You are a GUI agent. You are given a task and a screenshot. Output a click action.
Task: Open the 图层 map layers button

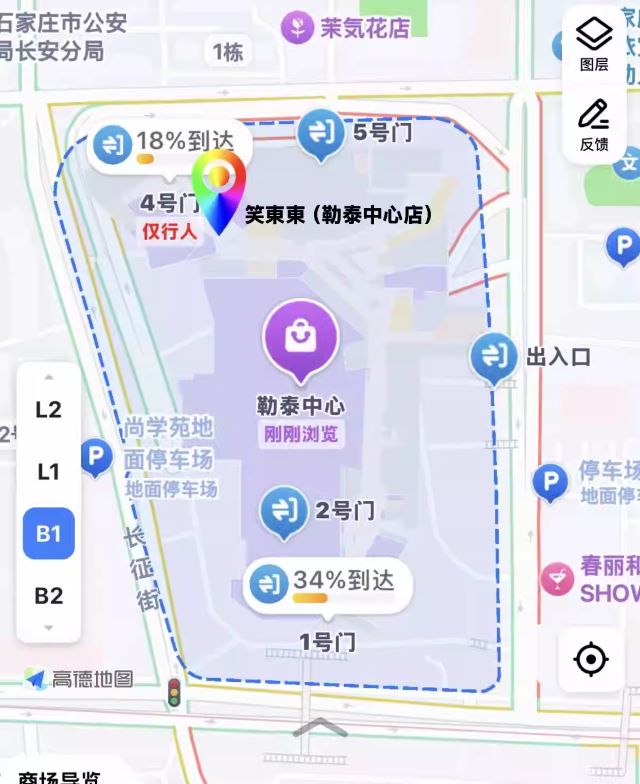(594, 44)
